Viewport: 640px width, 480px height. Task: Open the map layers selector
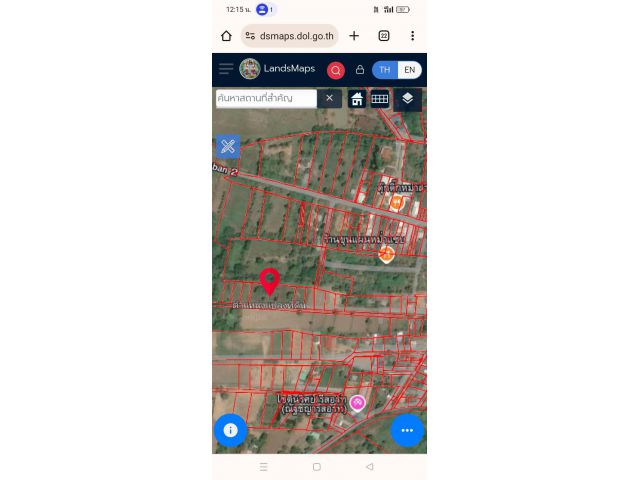408,98
